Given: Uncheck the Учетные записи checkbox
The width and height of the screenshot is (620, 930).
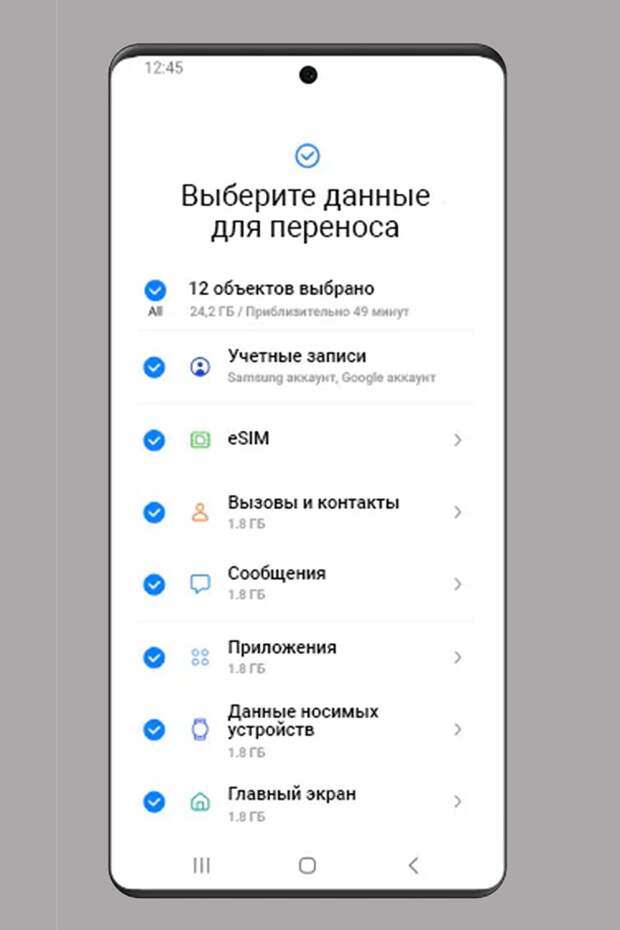Looking at the screenshot, I should click(154, 367).
